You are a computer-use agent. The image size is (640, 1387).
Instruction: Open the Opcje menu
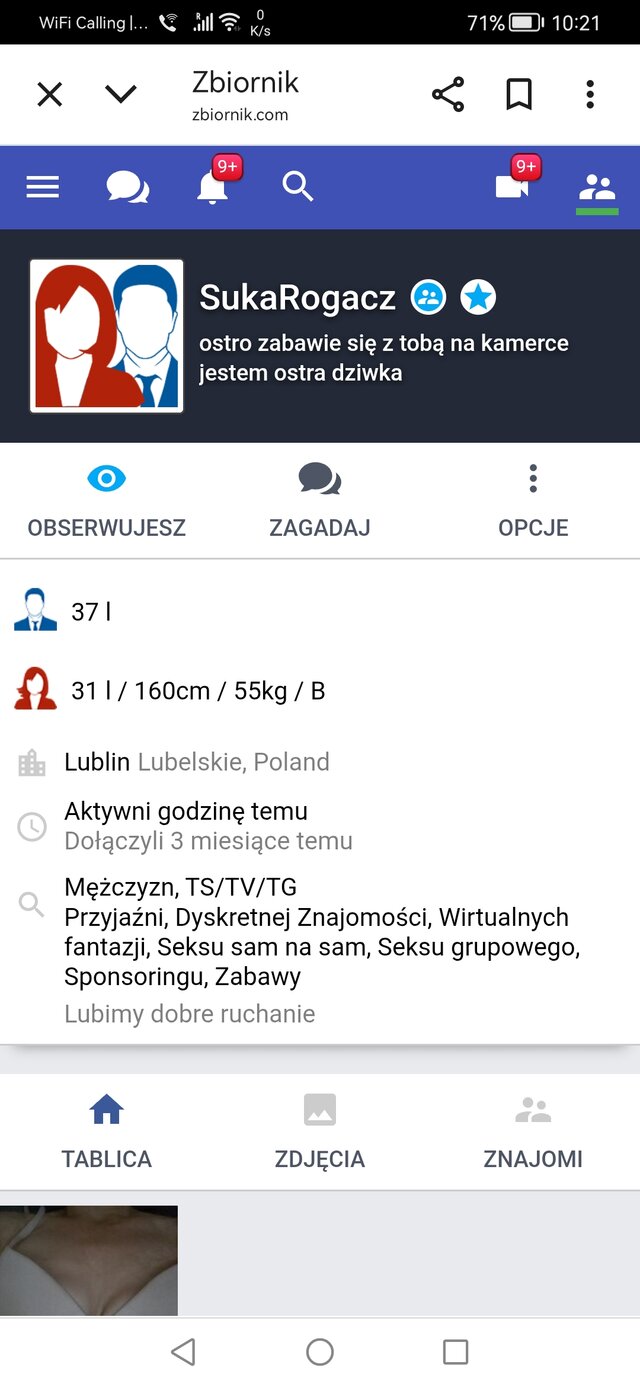[533, 502]
